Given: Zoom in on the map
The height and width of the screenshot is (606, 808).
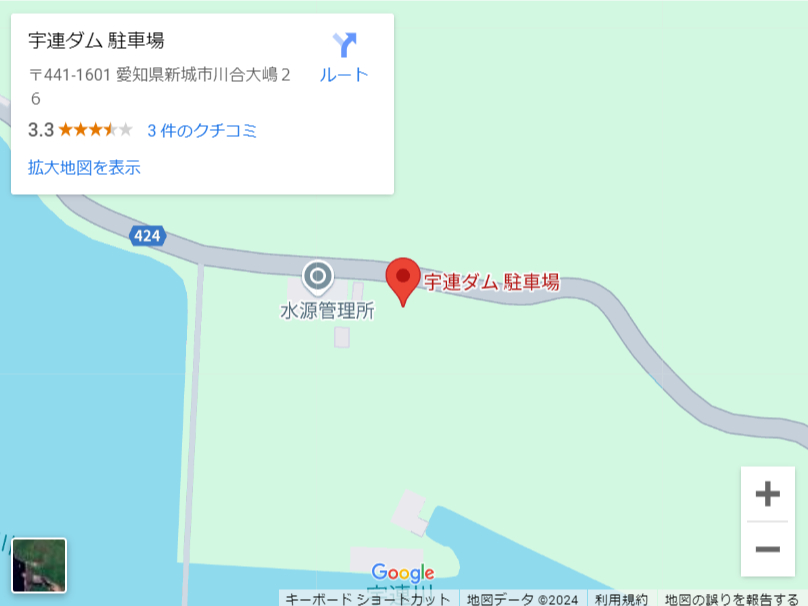Looking at the screenshot, I should [767, 494].
